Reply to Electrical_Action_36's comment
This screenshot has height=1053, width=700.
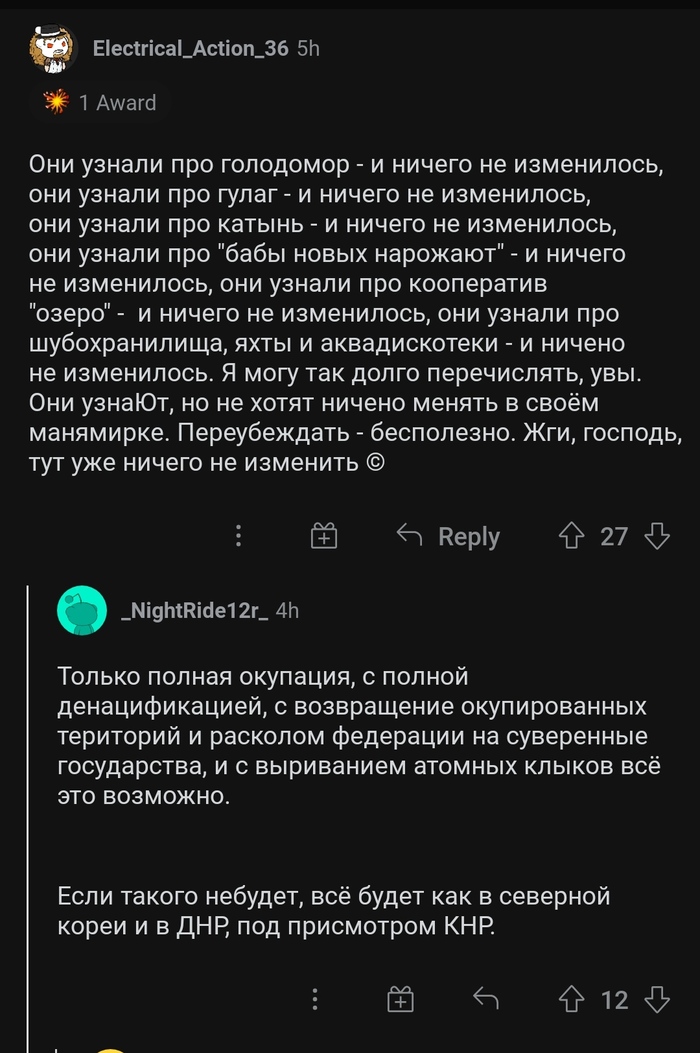click(448, 536)
